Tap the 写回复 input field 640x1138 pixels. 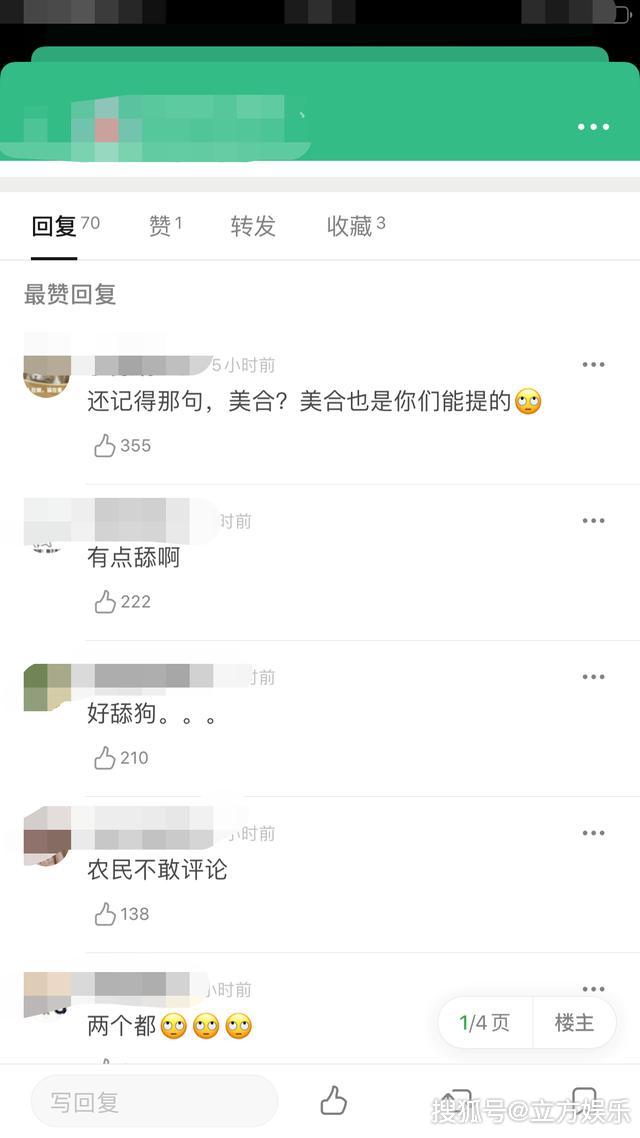pos(153,1102)
